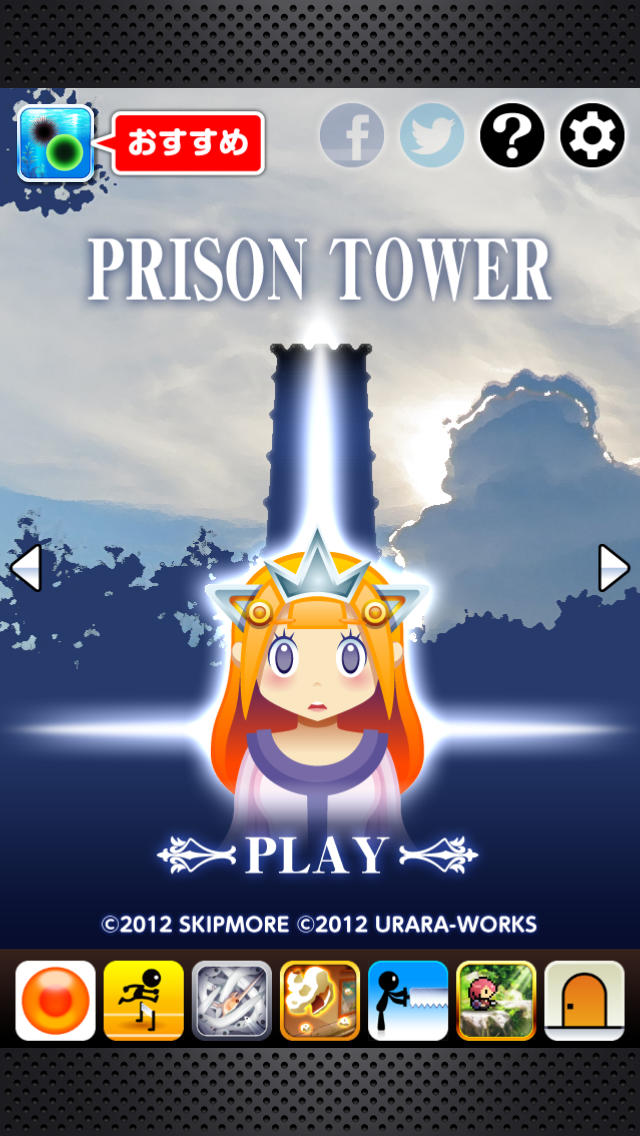640x1136 pixels.
Task: Go to previous character with left arrow
Action: click(26, 568)
